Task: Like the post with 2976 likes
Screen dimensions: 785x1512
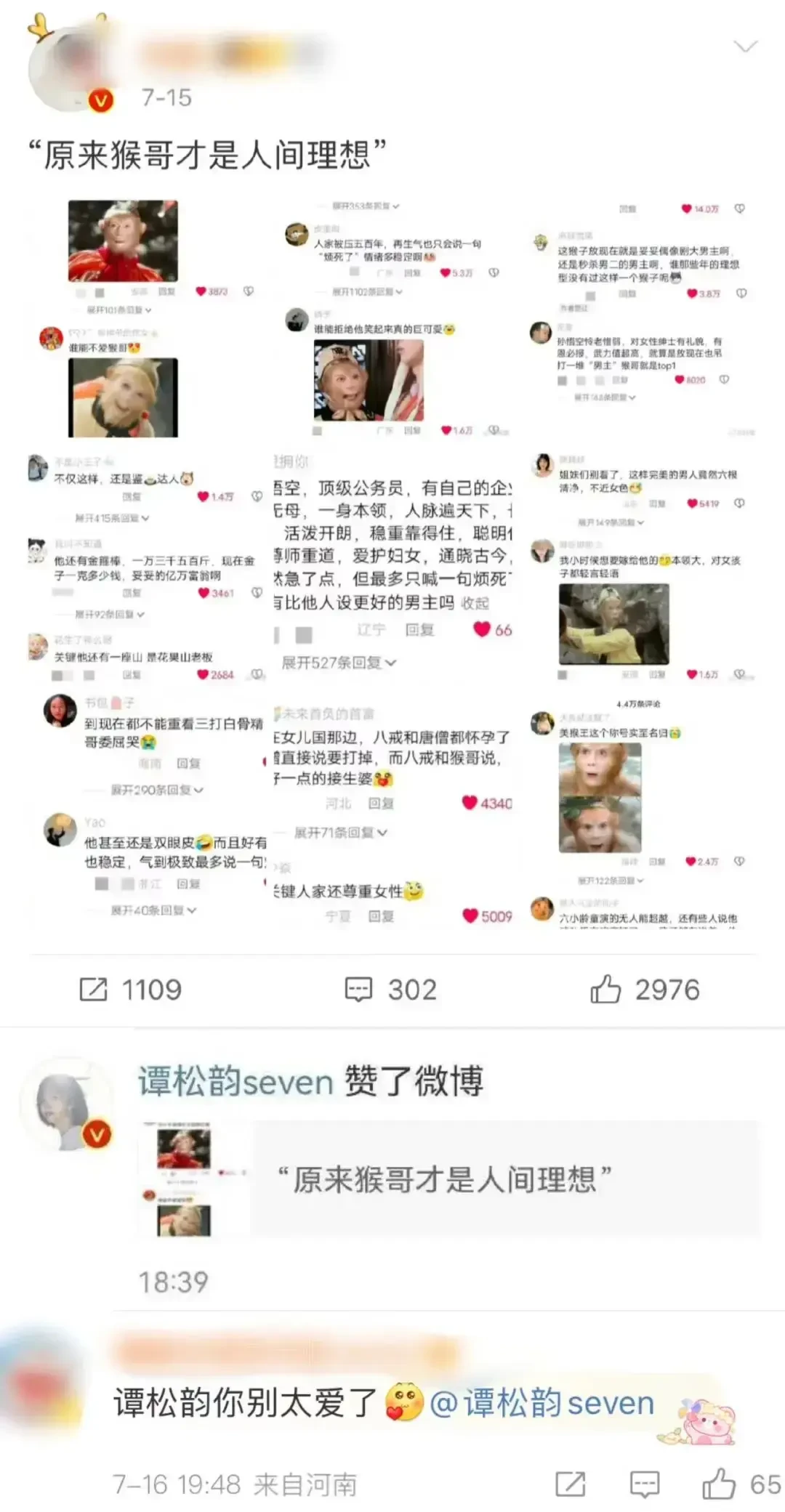Action: 645,990
